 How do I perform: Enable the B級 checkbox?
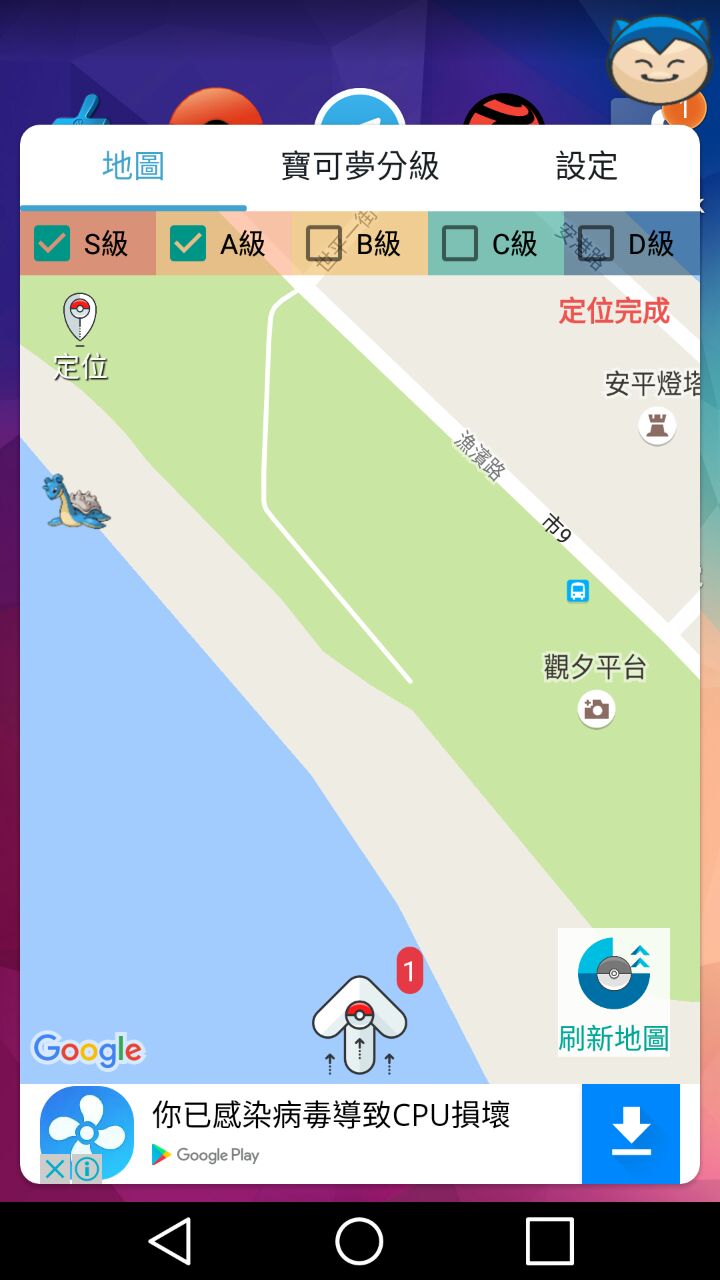pos(324,243)
